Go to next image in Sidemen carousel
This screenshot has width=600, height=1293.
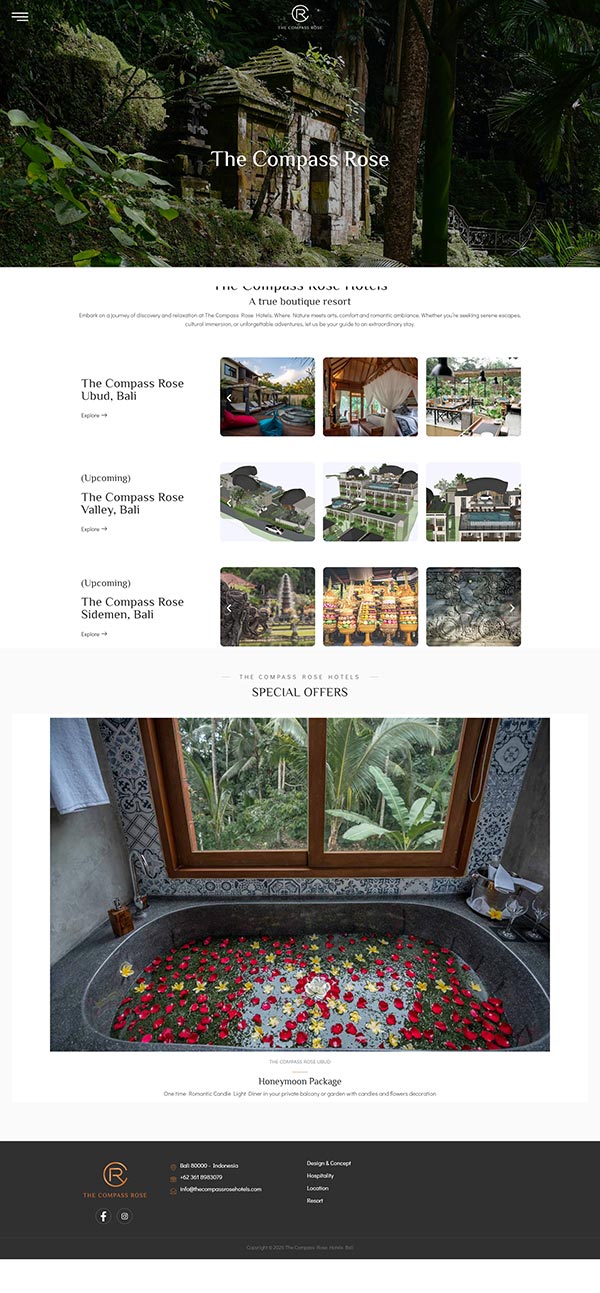[512, 607]
